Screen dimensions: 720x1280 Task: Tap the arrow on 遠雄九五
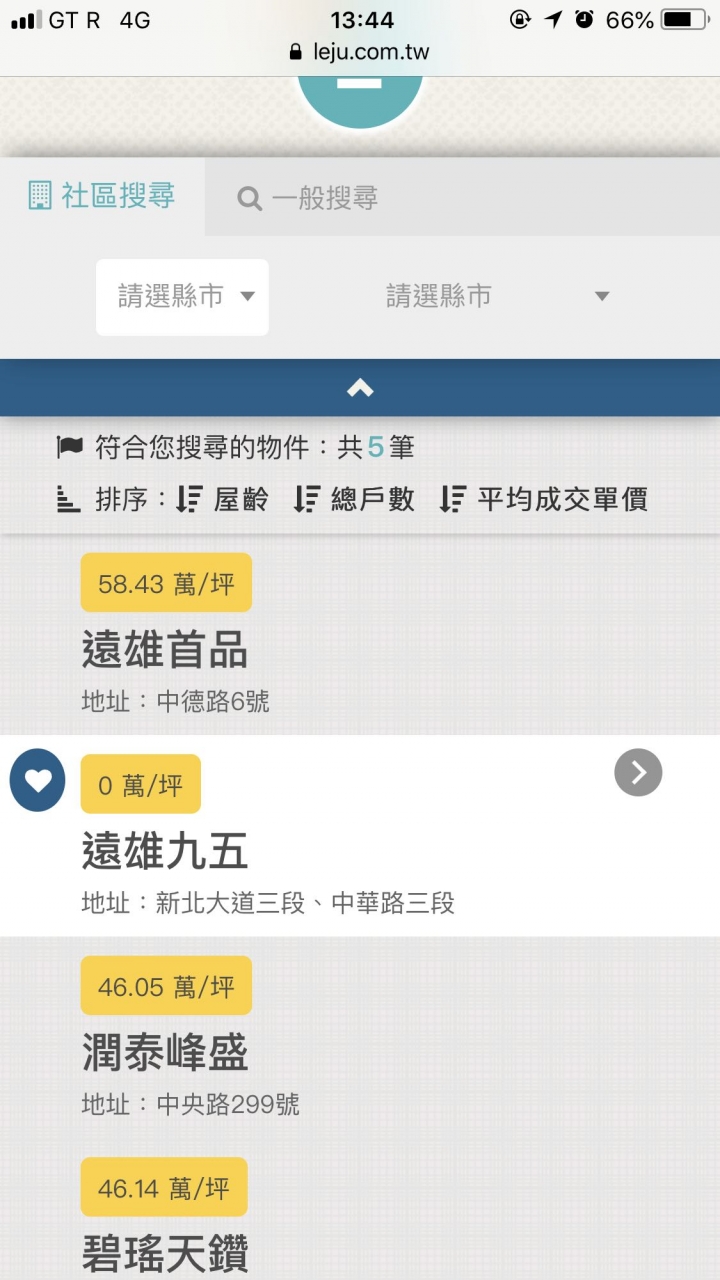point(638,772)
